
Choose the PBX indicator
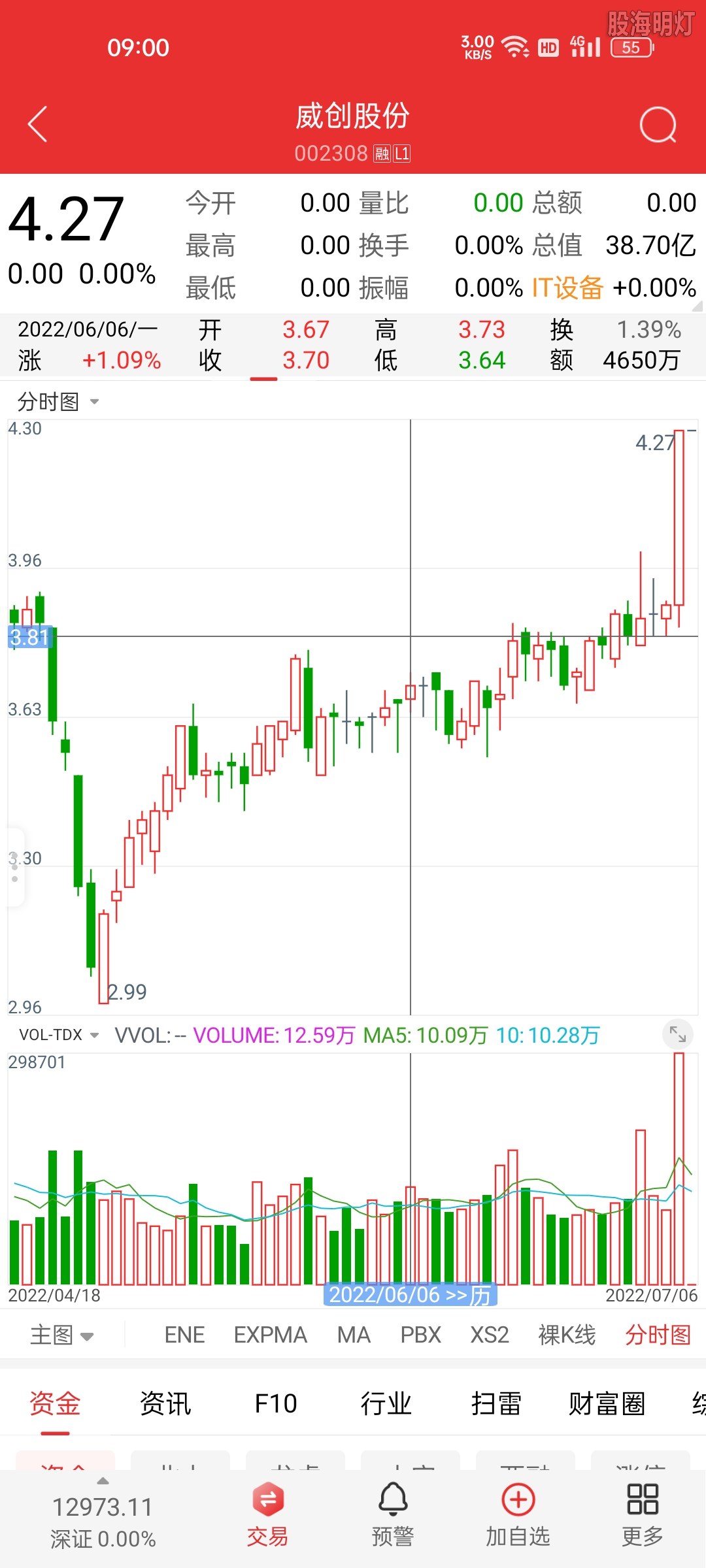click(420, 1335)
